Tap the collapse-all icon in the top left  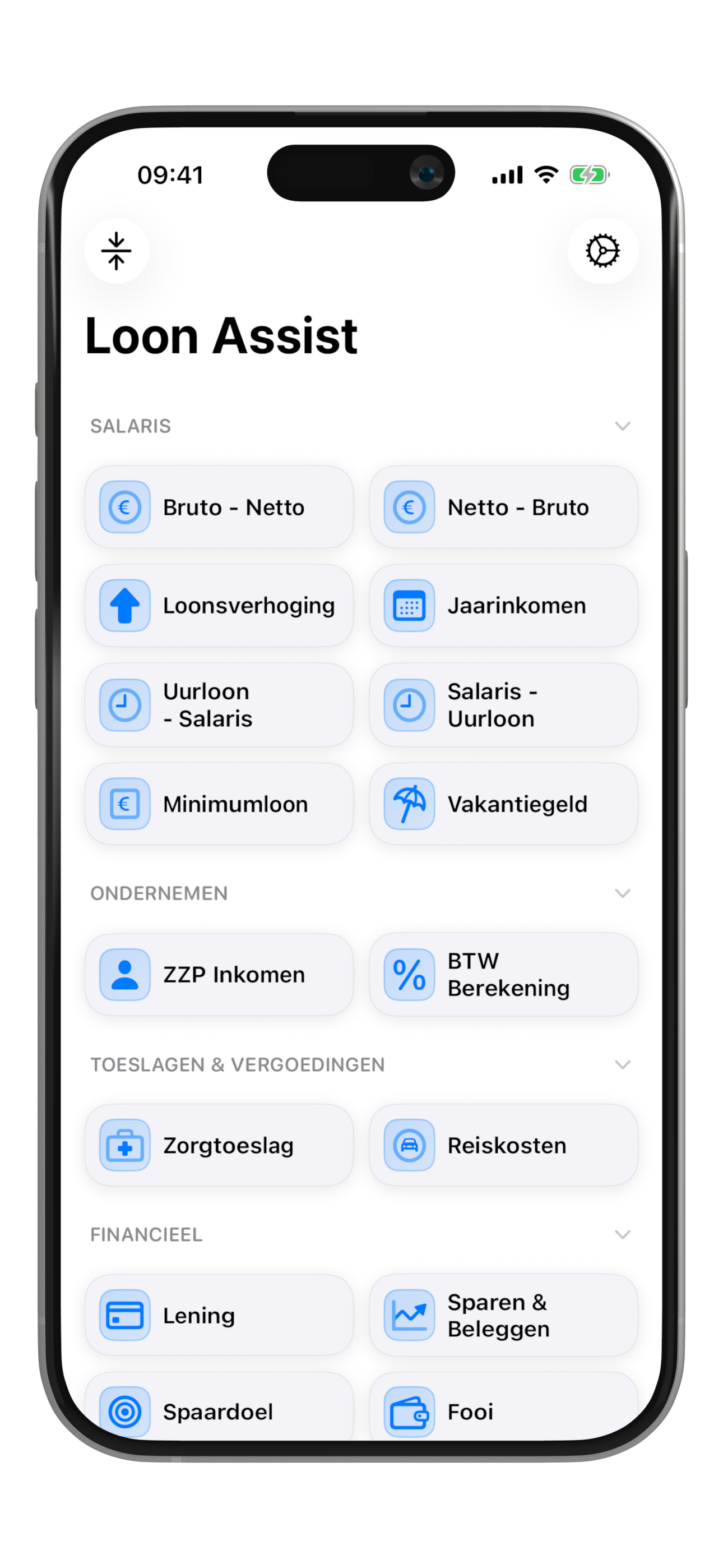tap(117, 250)
